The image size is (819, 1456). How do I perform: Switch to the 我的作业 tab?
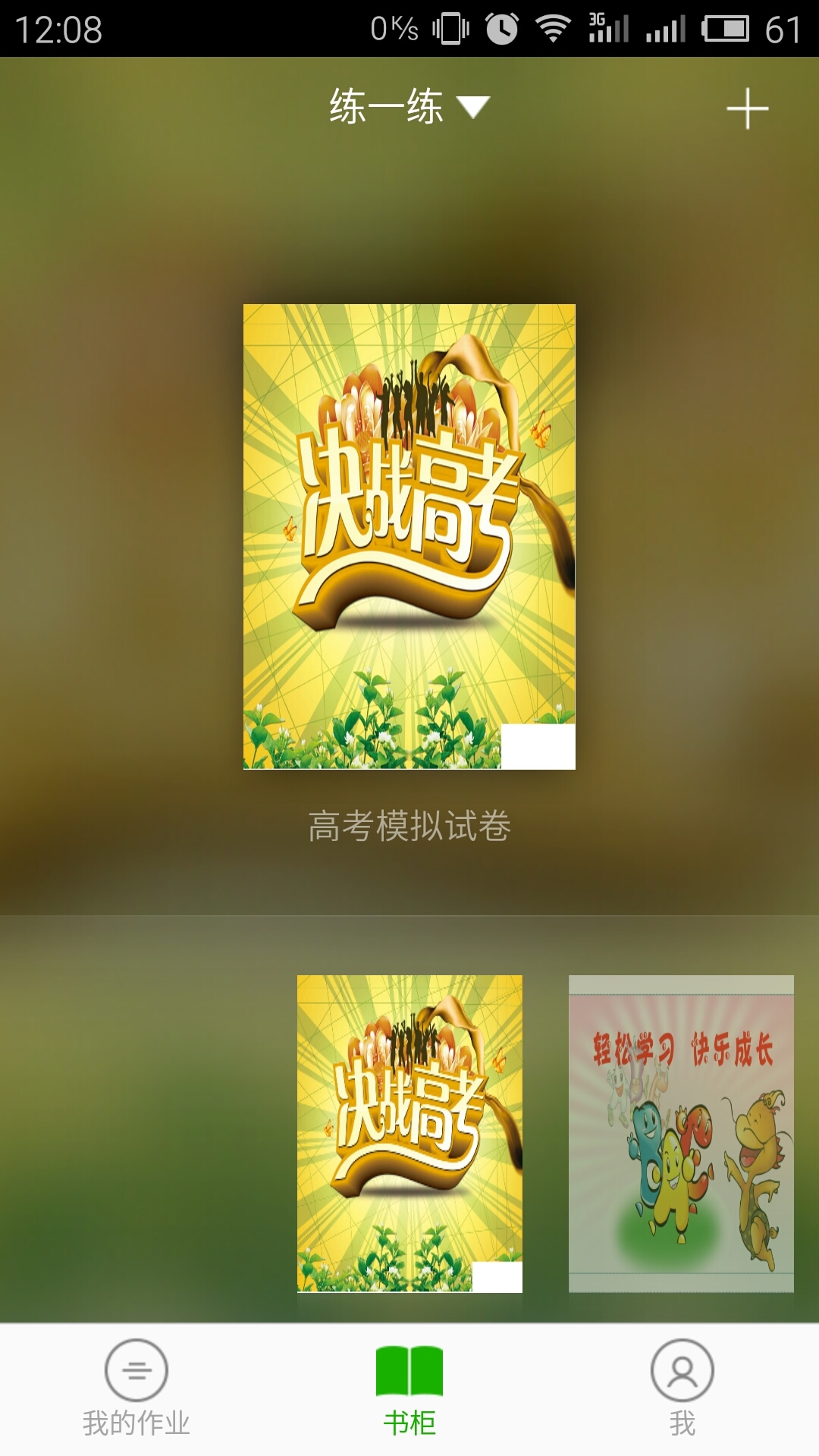click(136, 1389)
